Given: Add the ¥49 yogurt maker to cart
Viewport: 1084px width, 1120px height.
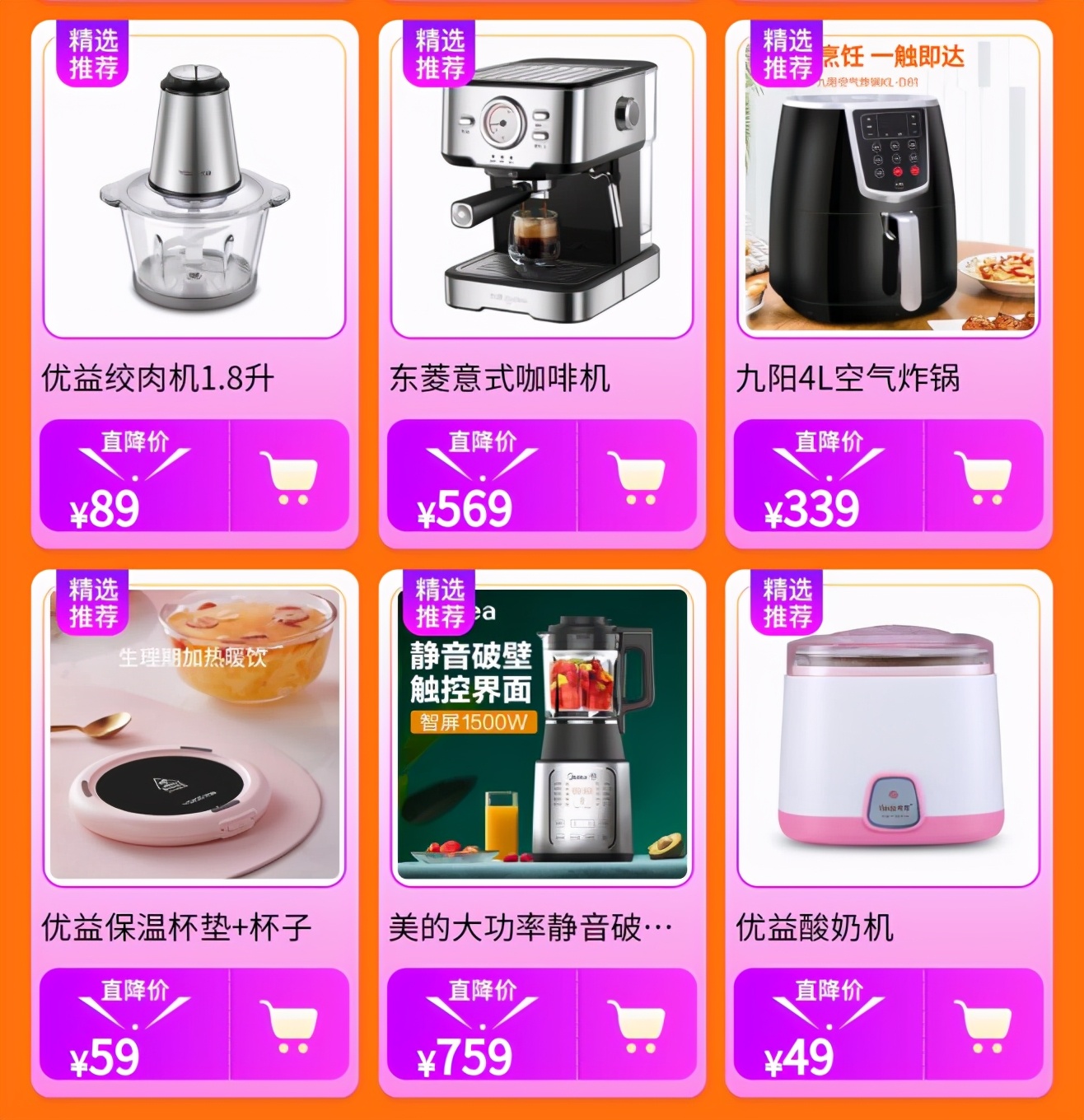Looking at the screenshot, I should (984, 1024).
